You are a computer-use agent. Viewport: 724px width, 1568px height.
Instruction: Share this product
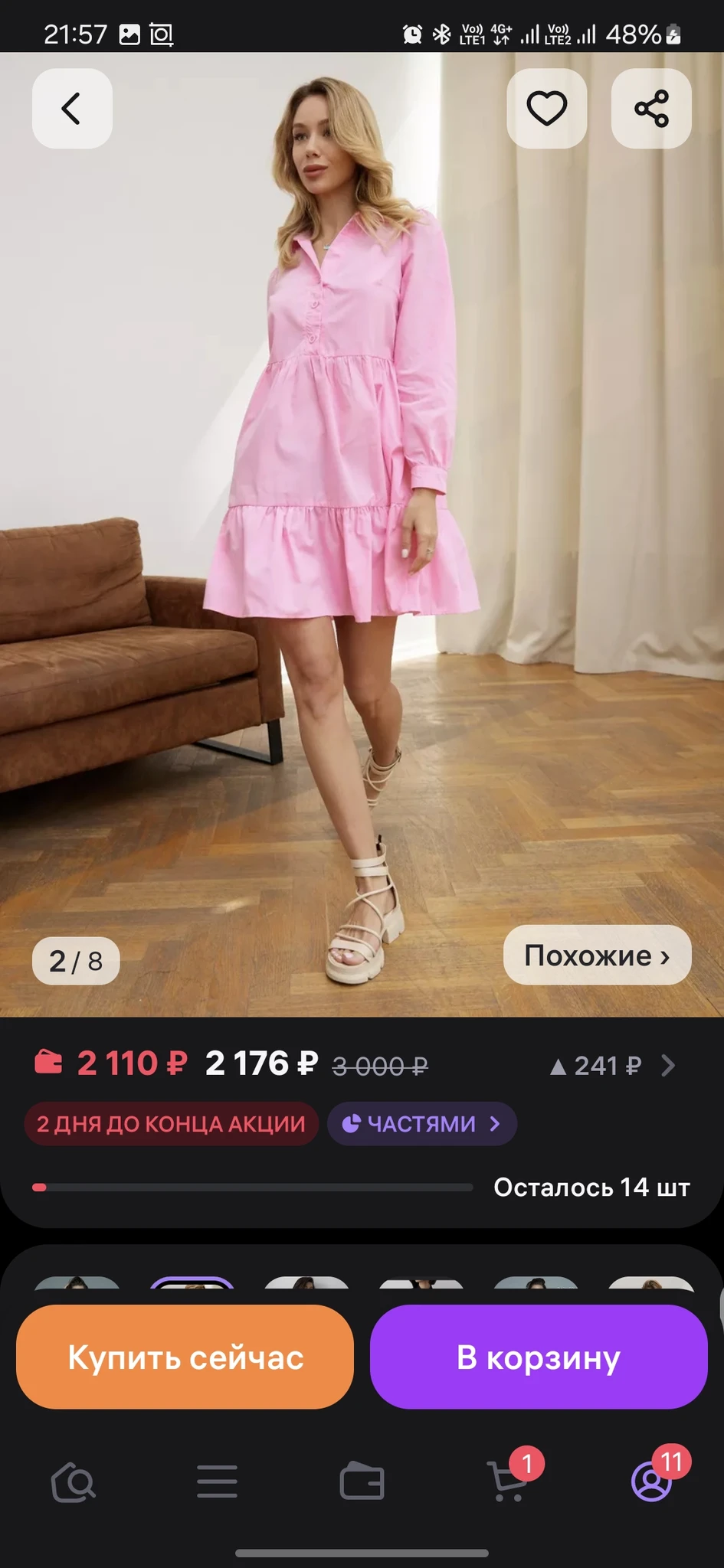(651, 109)
